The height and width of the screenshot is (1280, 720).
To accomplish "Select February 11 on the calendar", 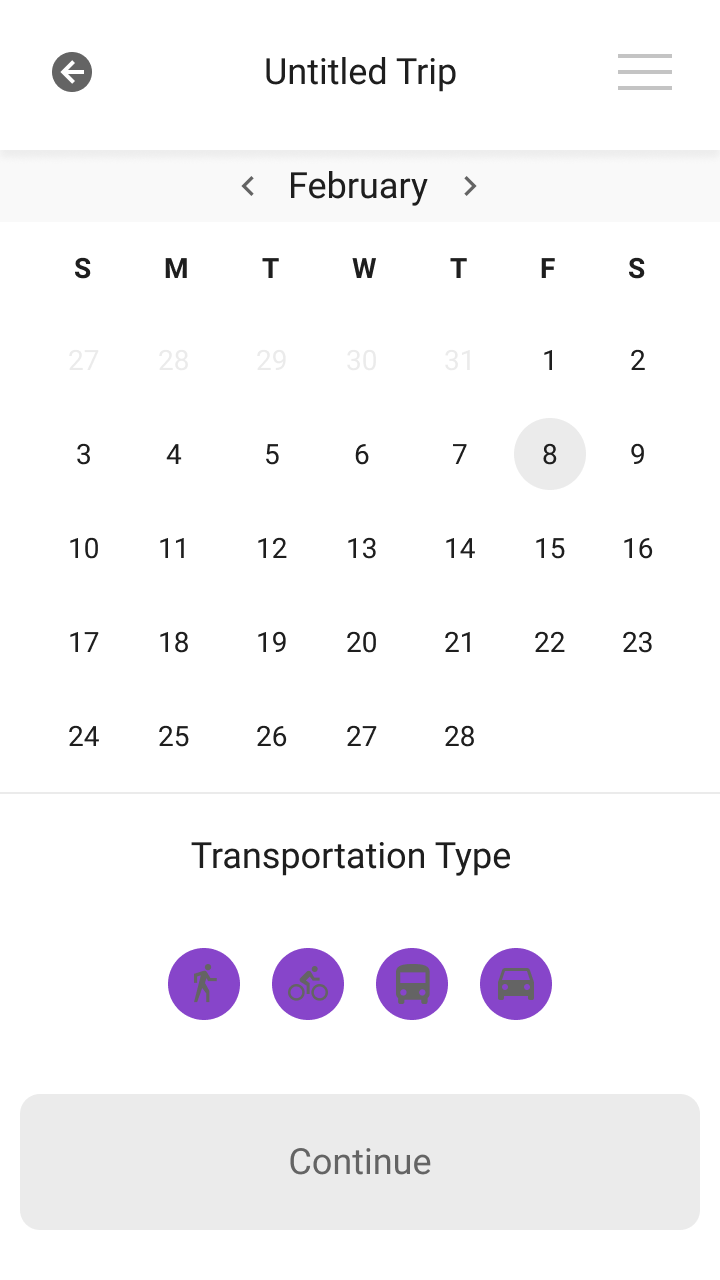I will (173, 548).
